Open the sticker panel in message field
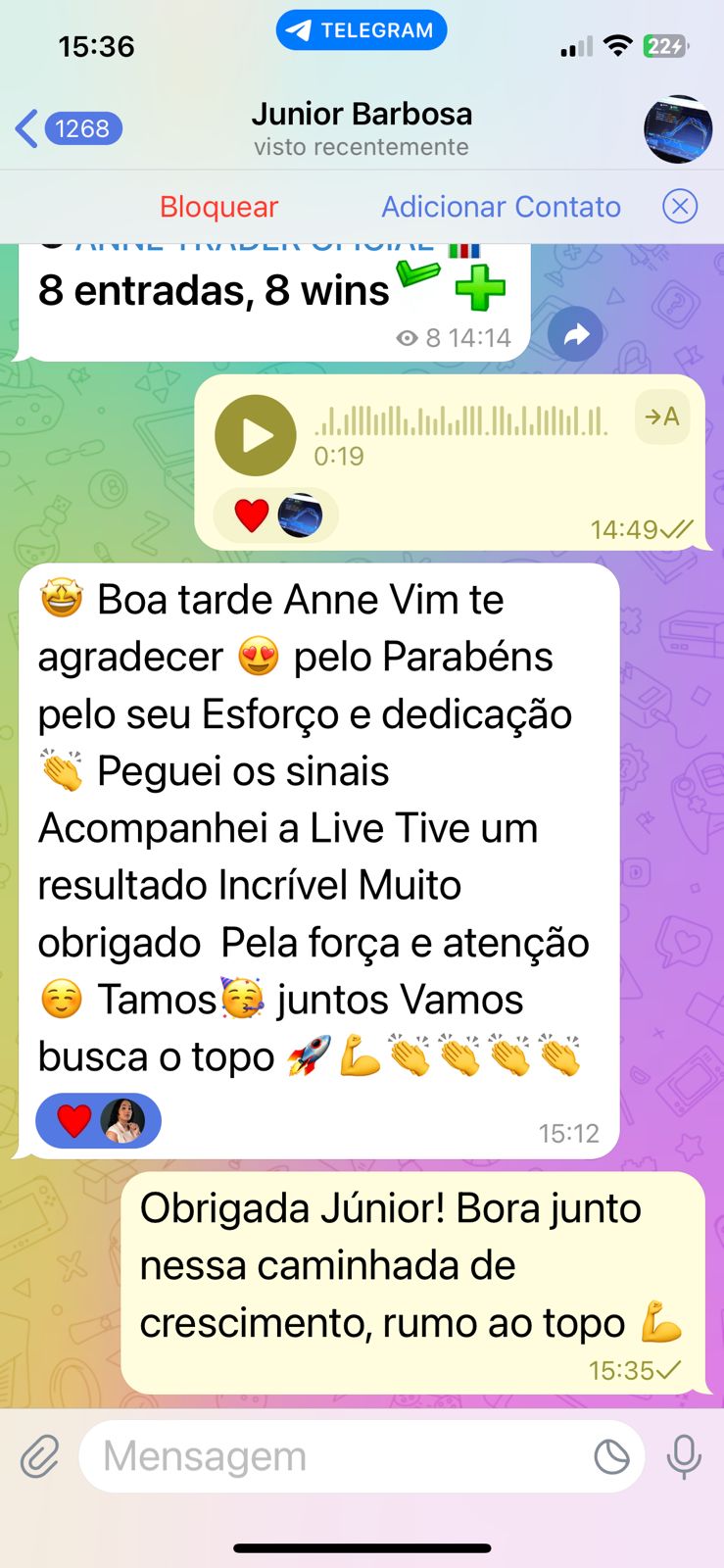The image size is (724, 1568). pos(612,1457)
